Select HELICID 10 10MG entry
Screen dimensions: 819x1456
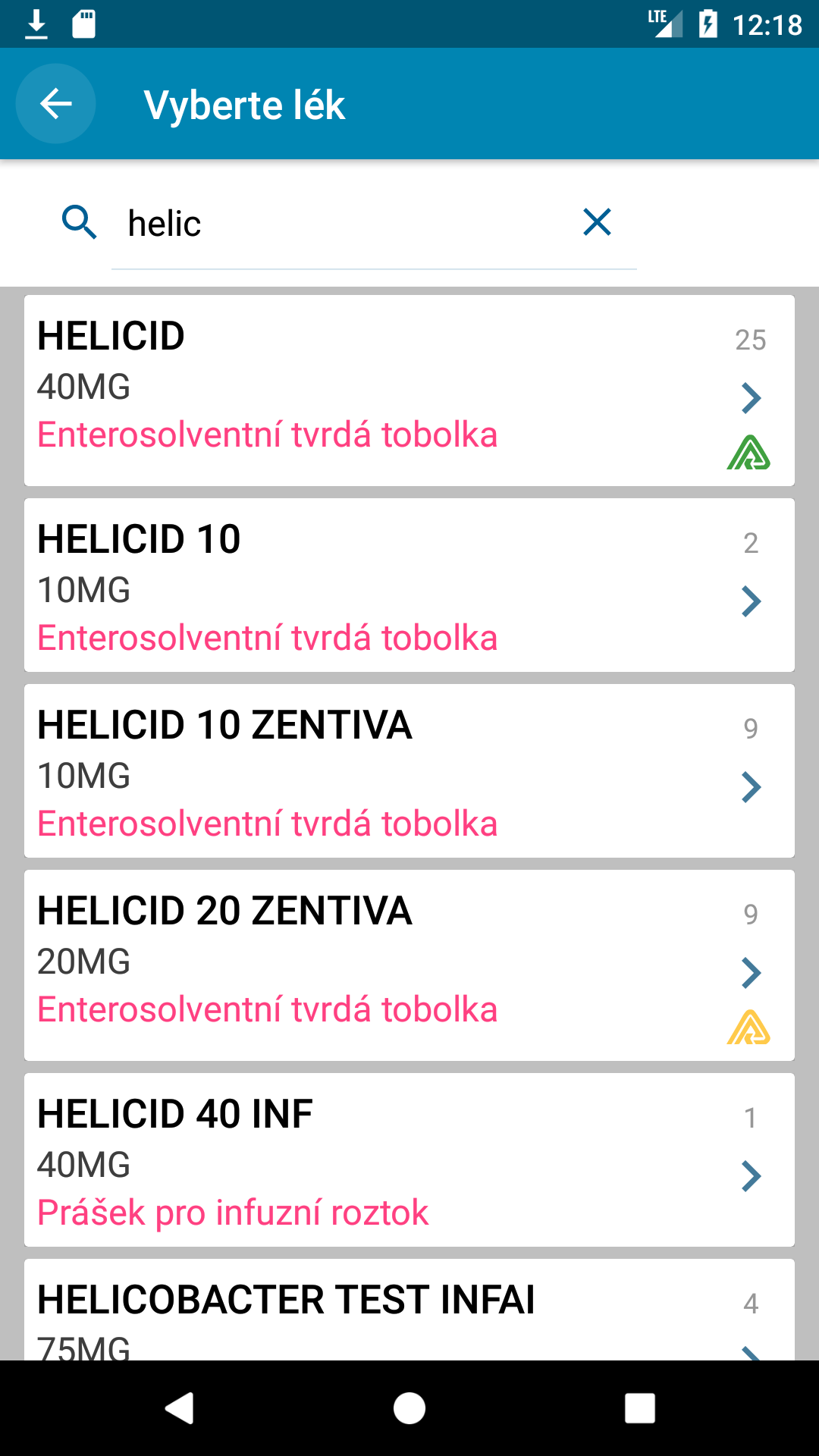pyautogui.click(x=409, y=585)
